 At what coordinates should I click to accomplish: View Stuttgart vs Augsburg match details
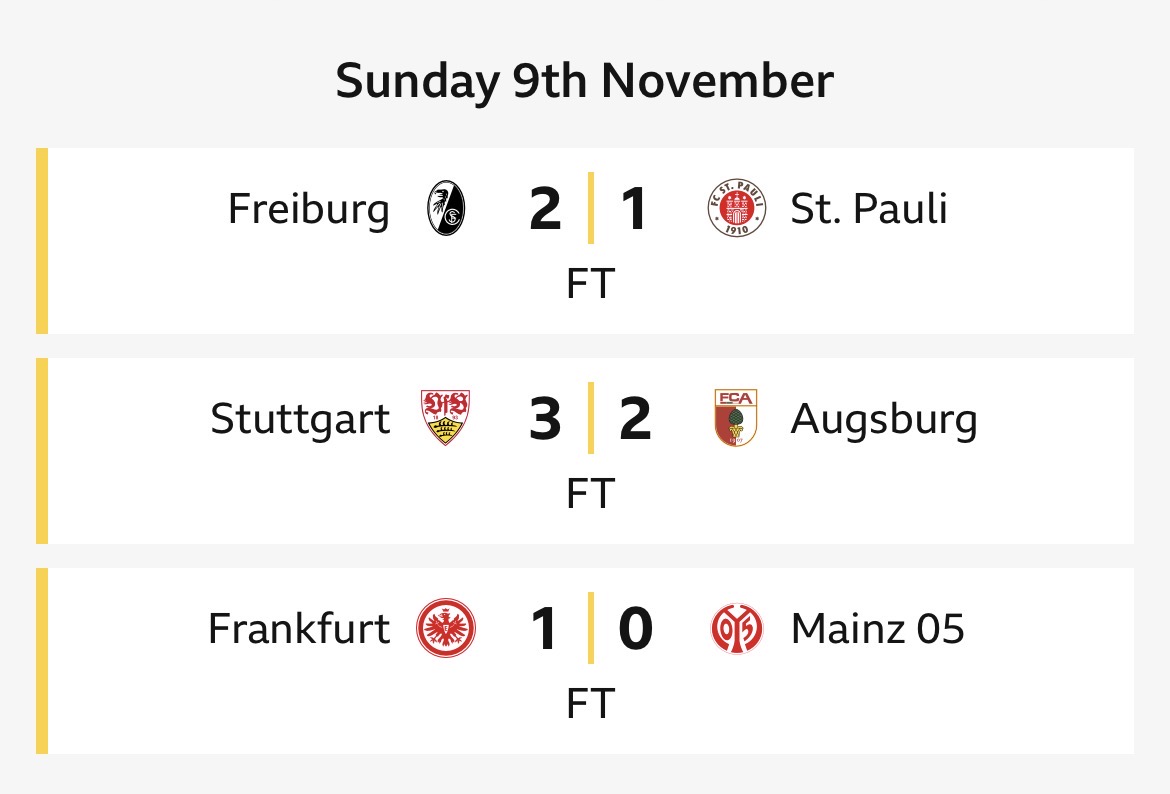tap(589, 451)
